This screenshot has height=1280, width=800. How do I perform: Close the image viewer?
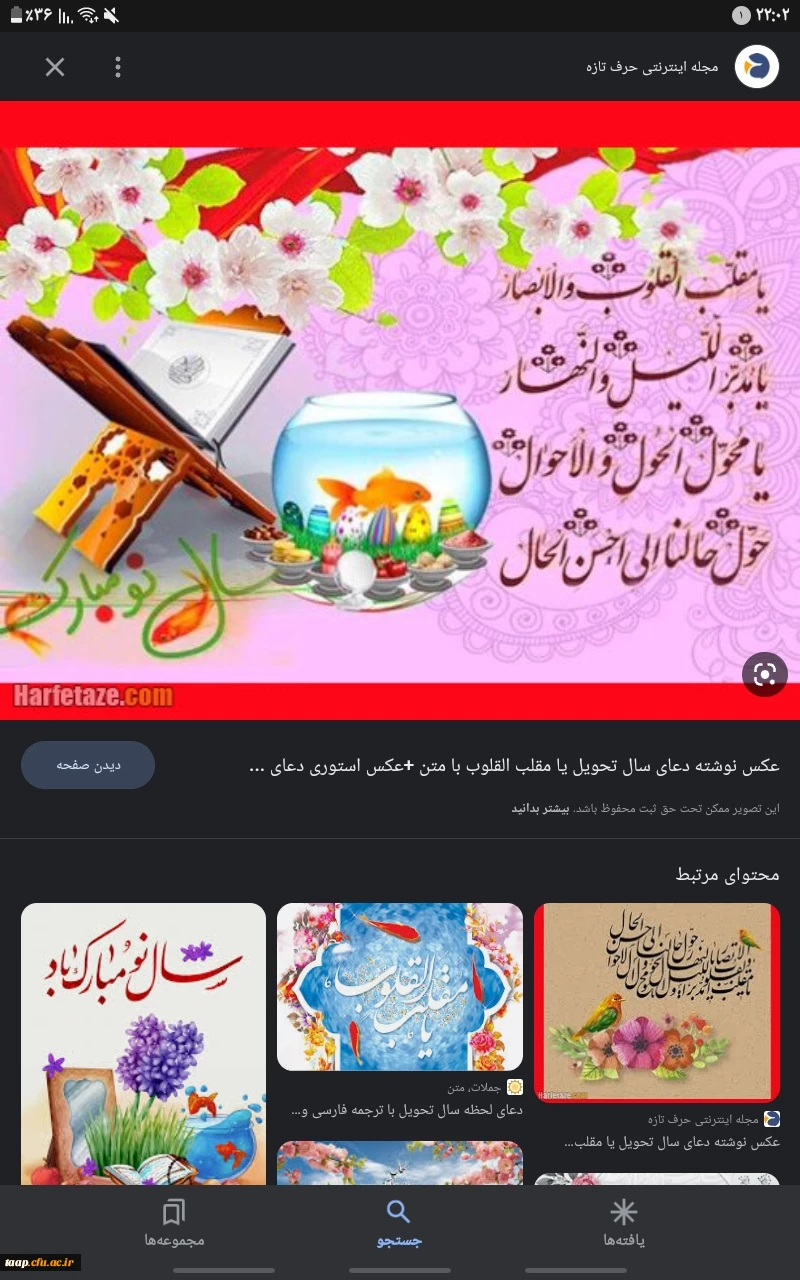pyautogui.click(x=55, y=67)
